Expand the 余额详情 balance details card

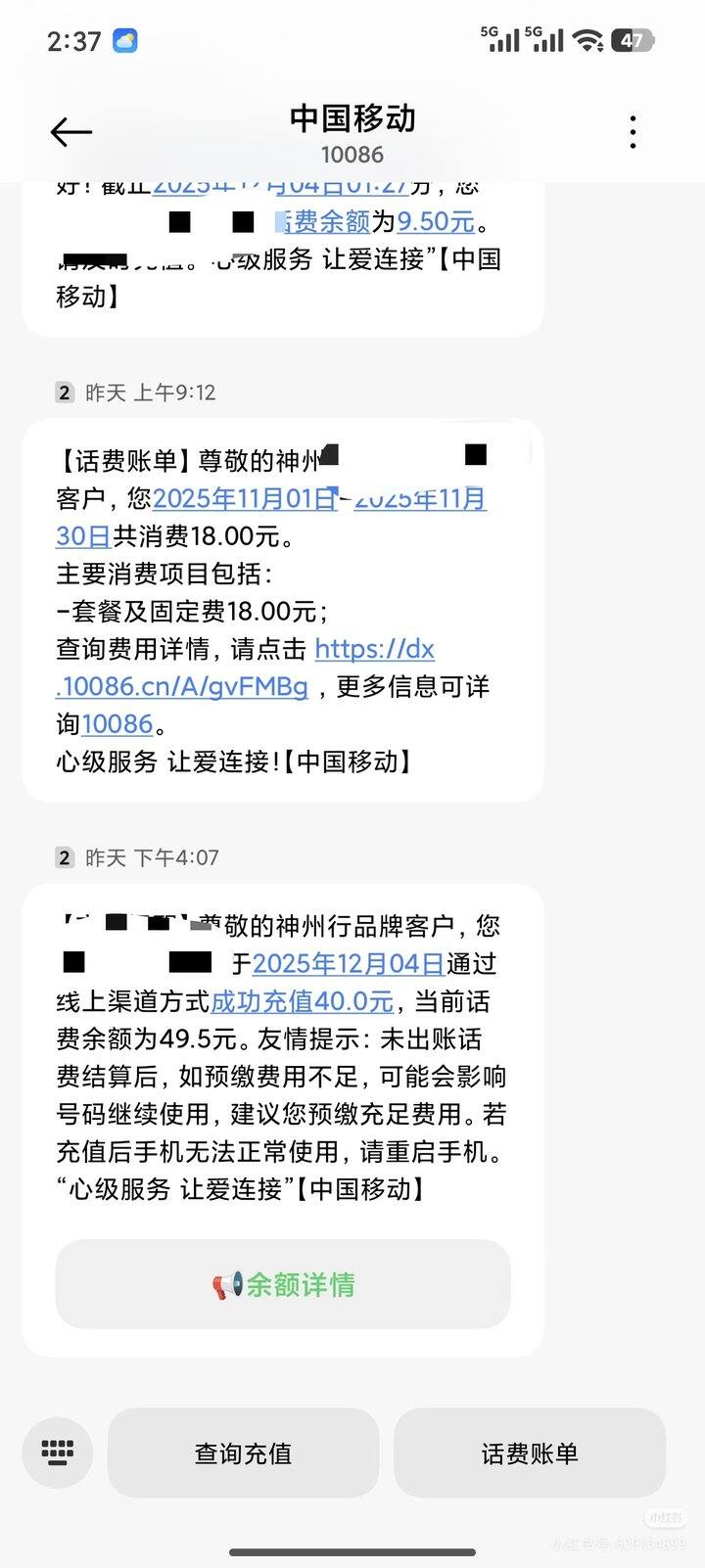pos(282,1284)
